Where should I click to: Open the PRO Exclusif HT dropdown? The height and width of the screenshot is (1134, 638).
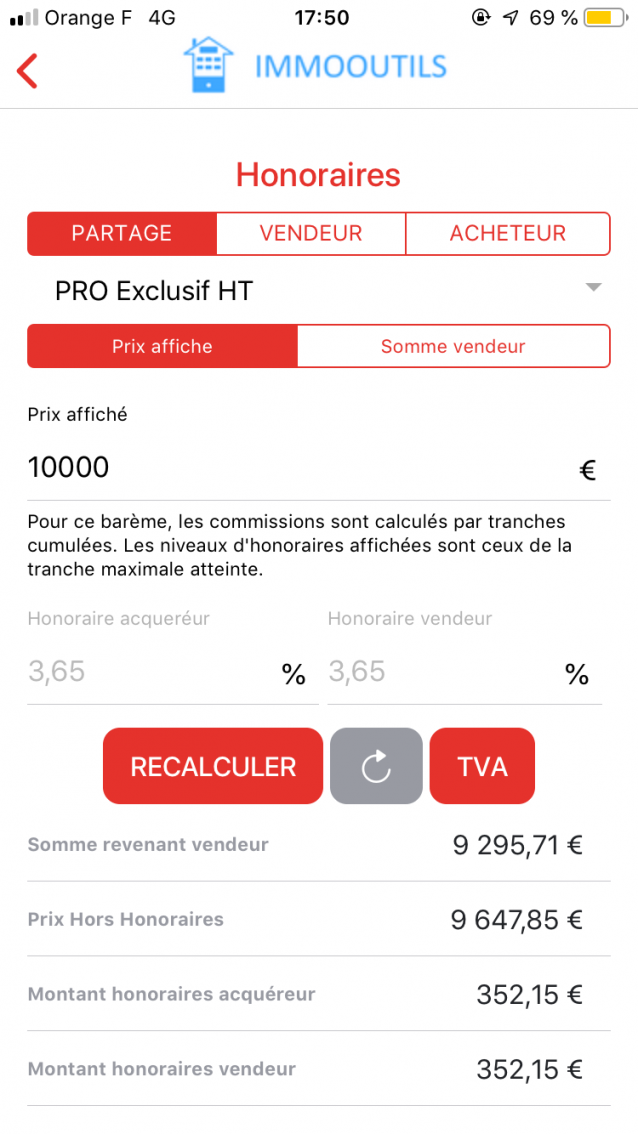(x=318, y=290)
